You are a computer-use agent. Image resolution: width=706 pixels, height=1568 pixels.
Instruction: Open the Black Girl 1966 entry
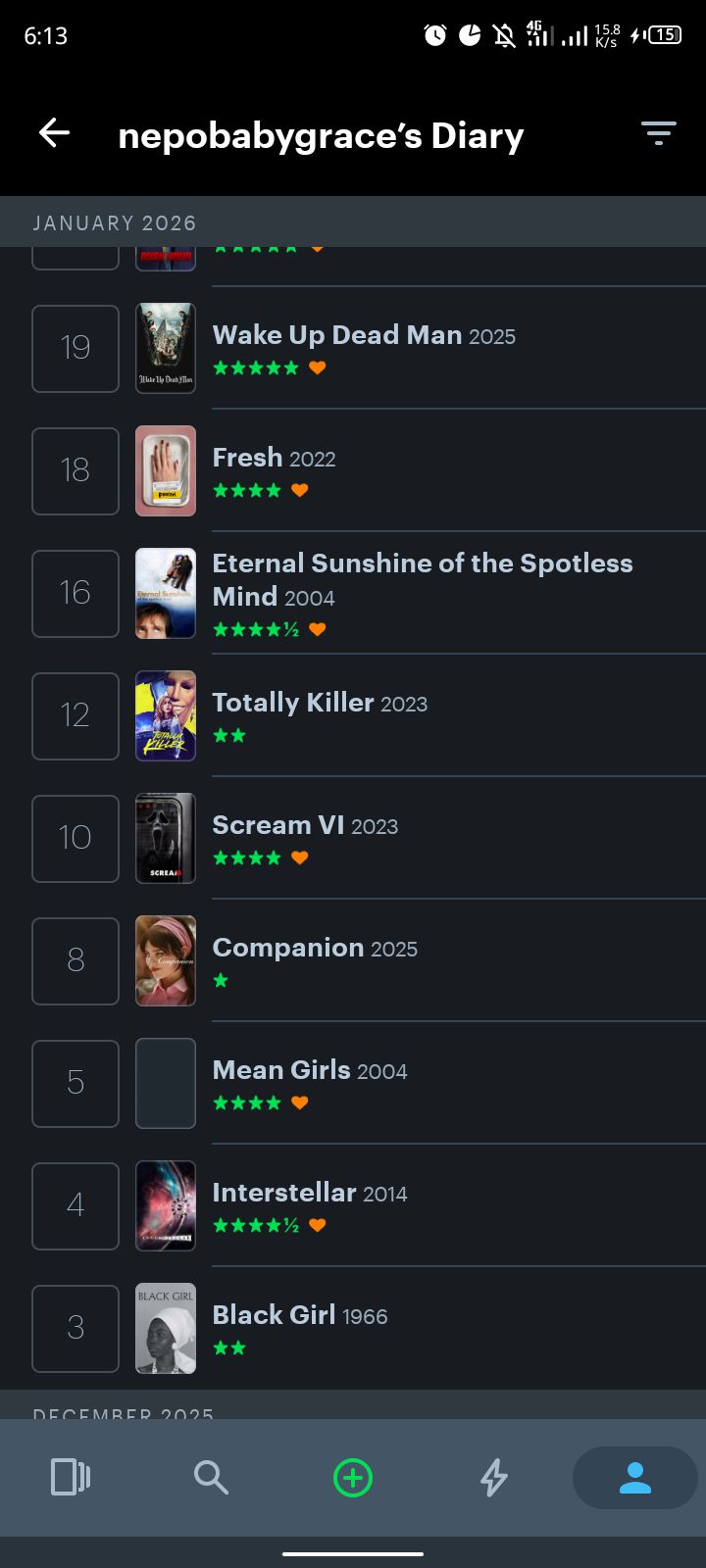(x=300, y=1316)
